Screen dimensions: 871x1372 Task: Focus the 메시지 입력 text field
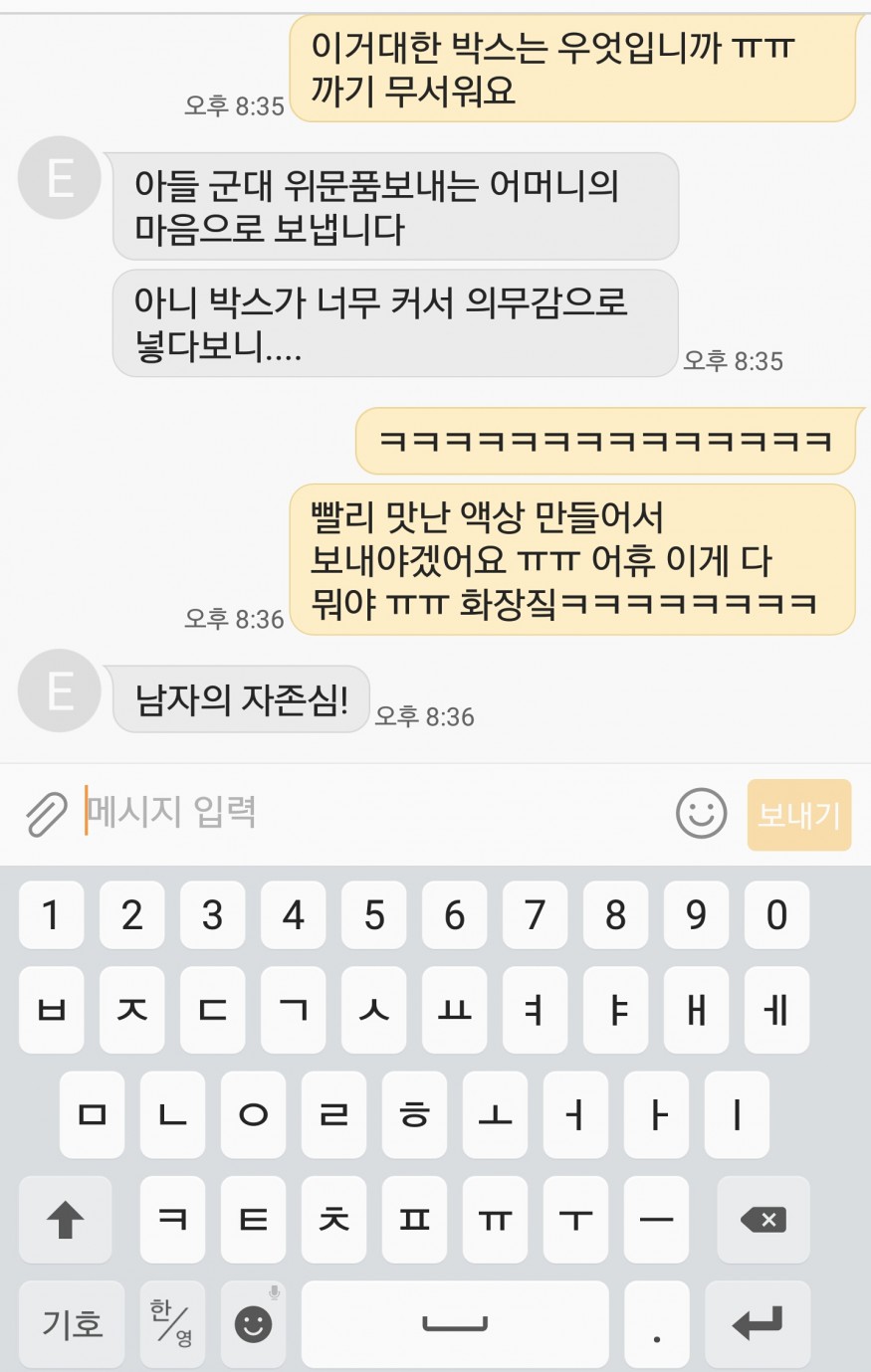pyautogui.click(x=368, y=813)
